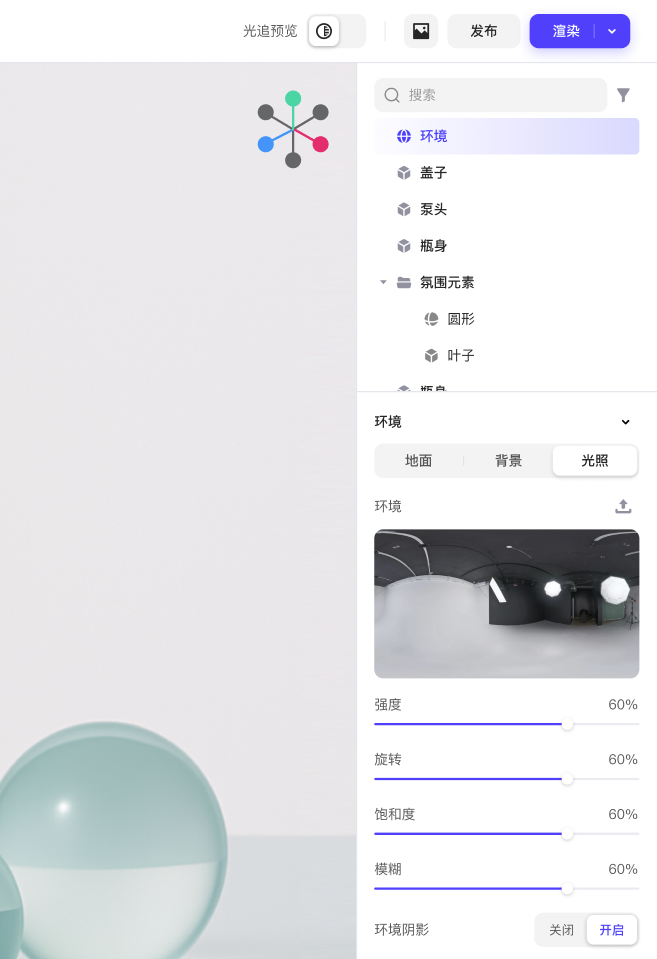Select the 叶子 item

(x=460, y=356)
